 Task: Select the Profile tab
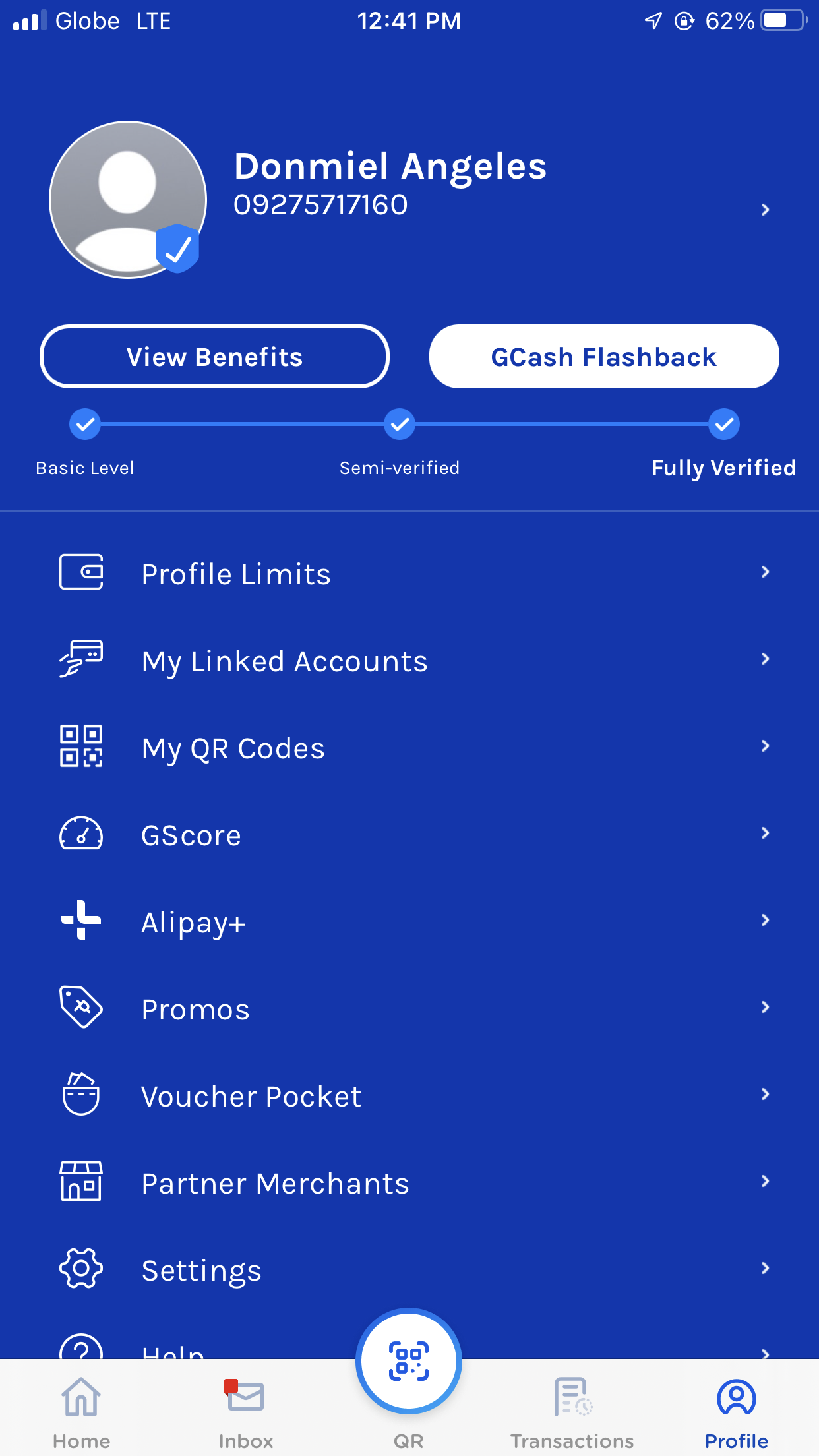[736, 1412]
